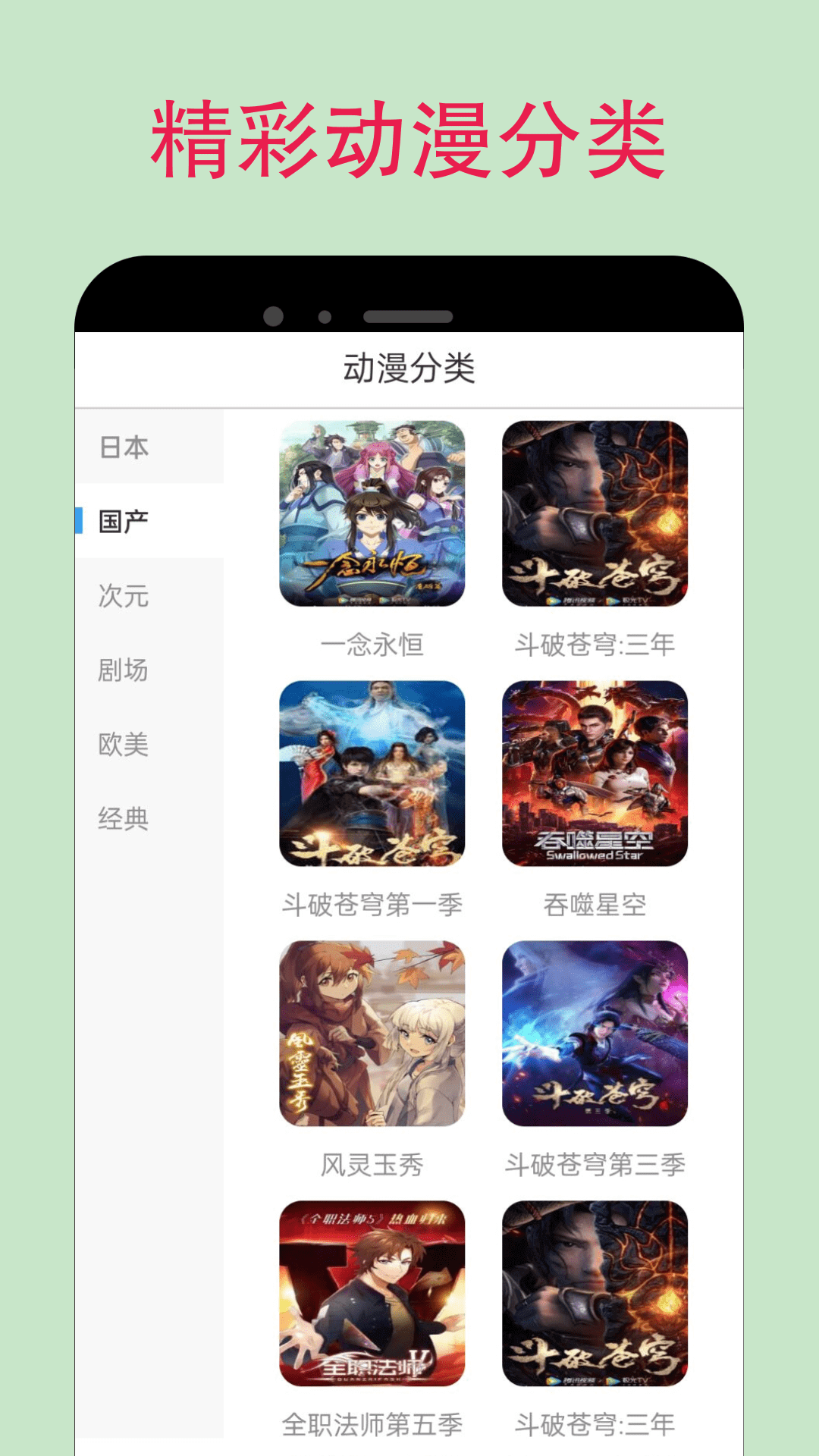Click the 风灵玉秀 title text
819x1456 pixels.
coord(375,1166)
